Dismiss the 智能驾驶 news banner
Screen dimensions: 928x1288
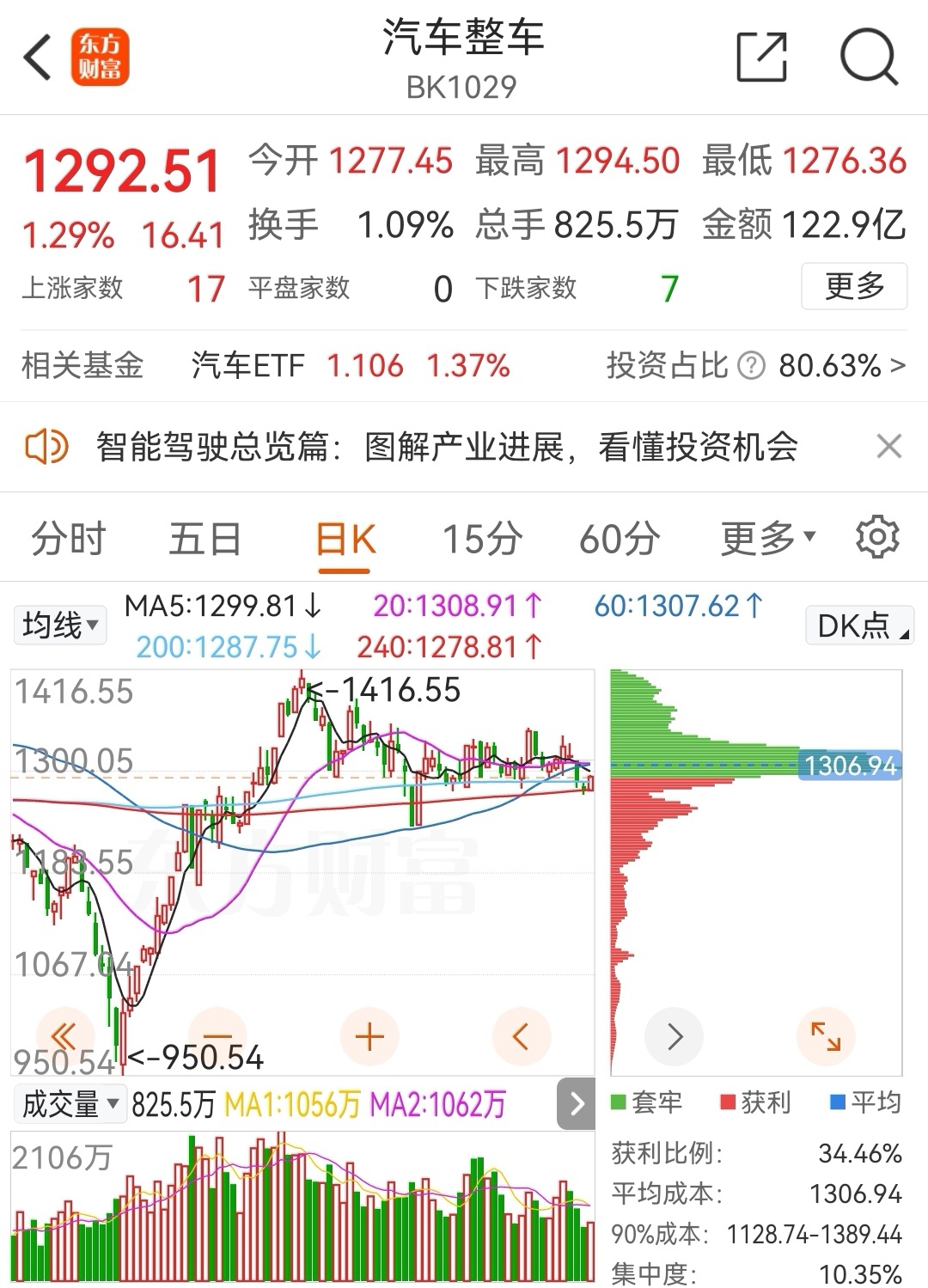(x=891, y=445)
